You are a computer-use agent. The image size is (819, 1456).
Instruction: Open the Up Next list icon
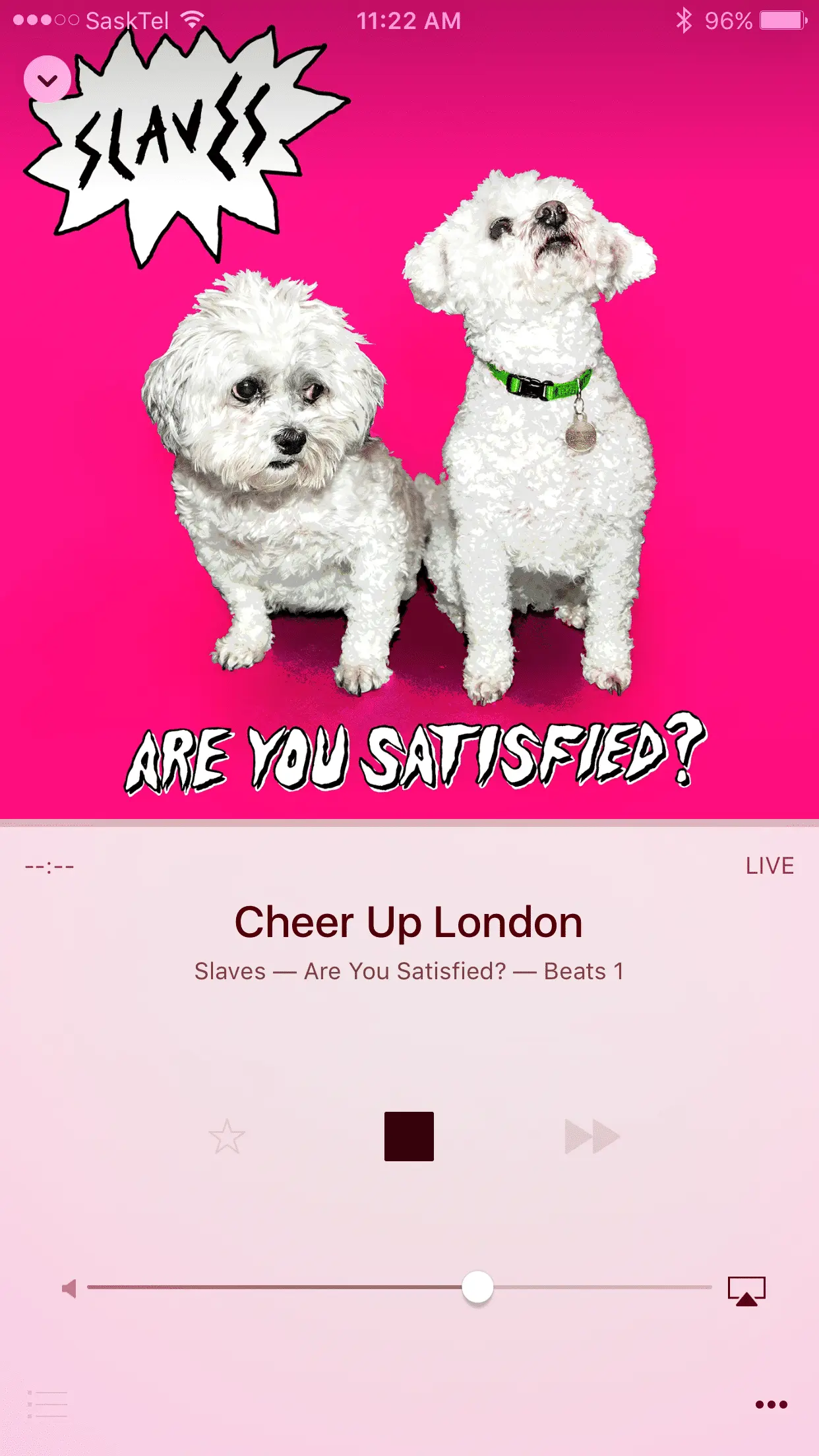pos(47,1405)
